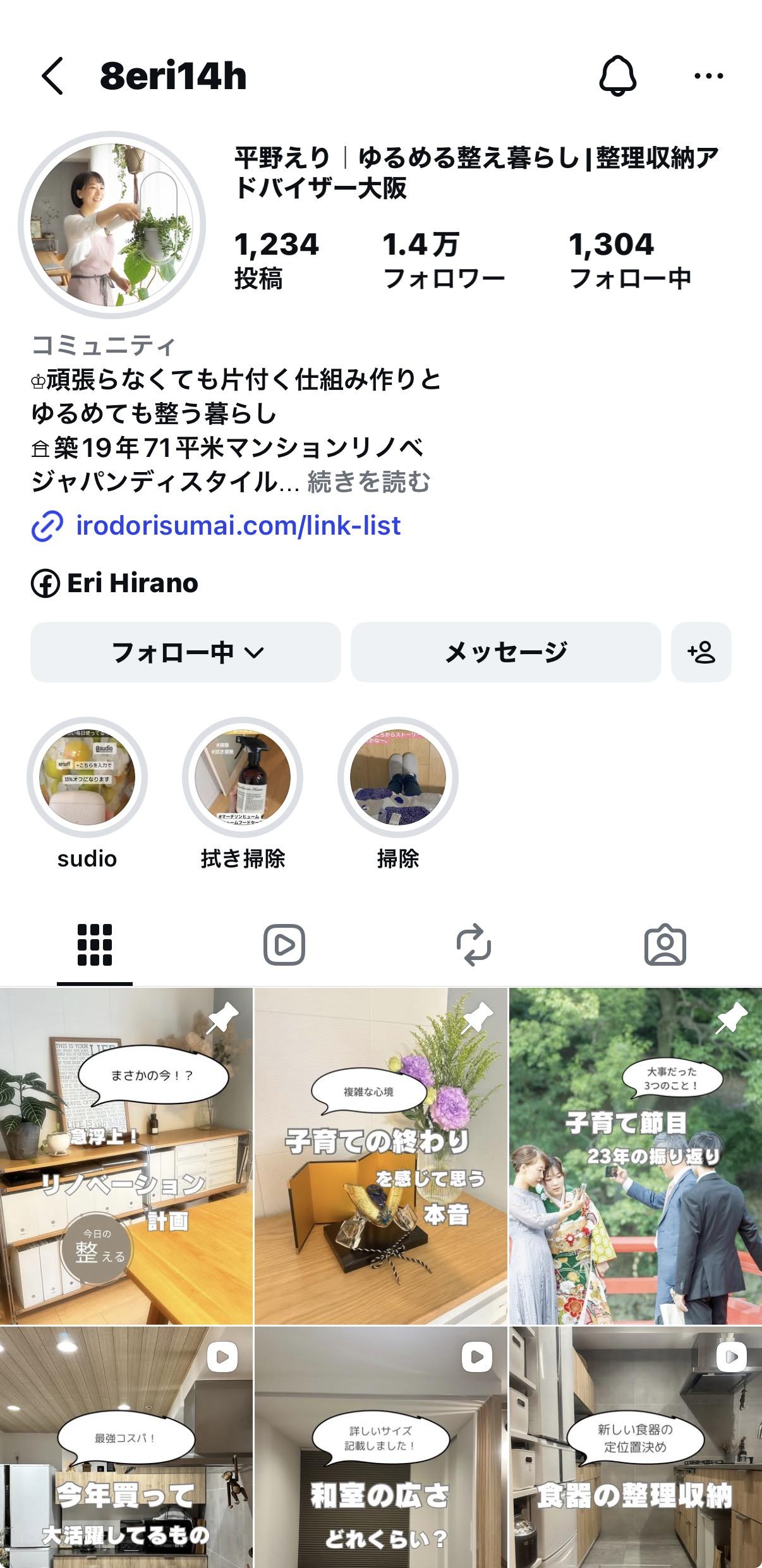Open the sudio story highlight

point(87,777)
